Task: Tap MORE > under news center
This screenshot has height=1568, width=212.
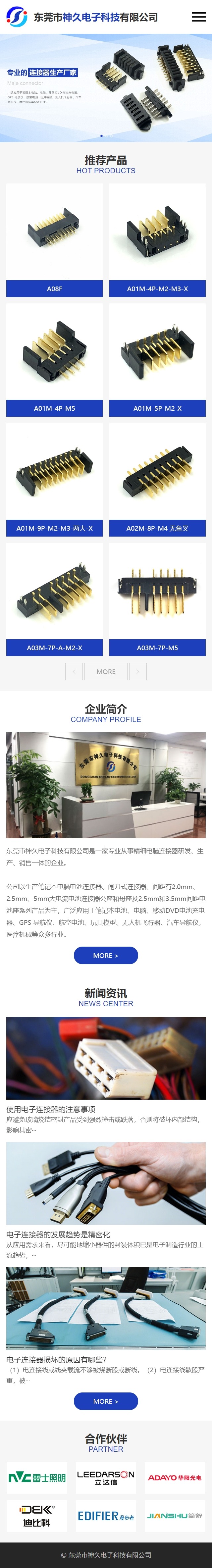Action: click(x=106, y=1401)
